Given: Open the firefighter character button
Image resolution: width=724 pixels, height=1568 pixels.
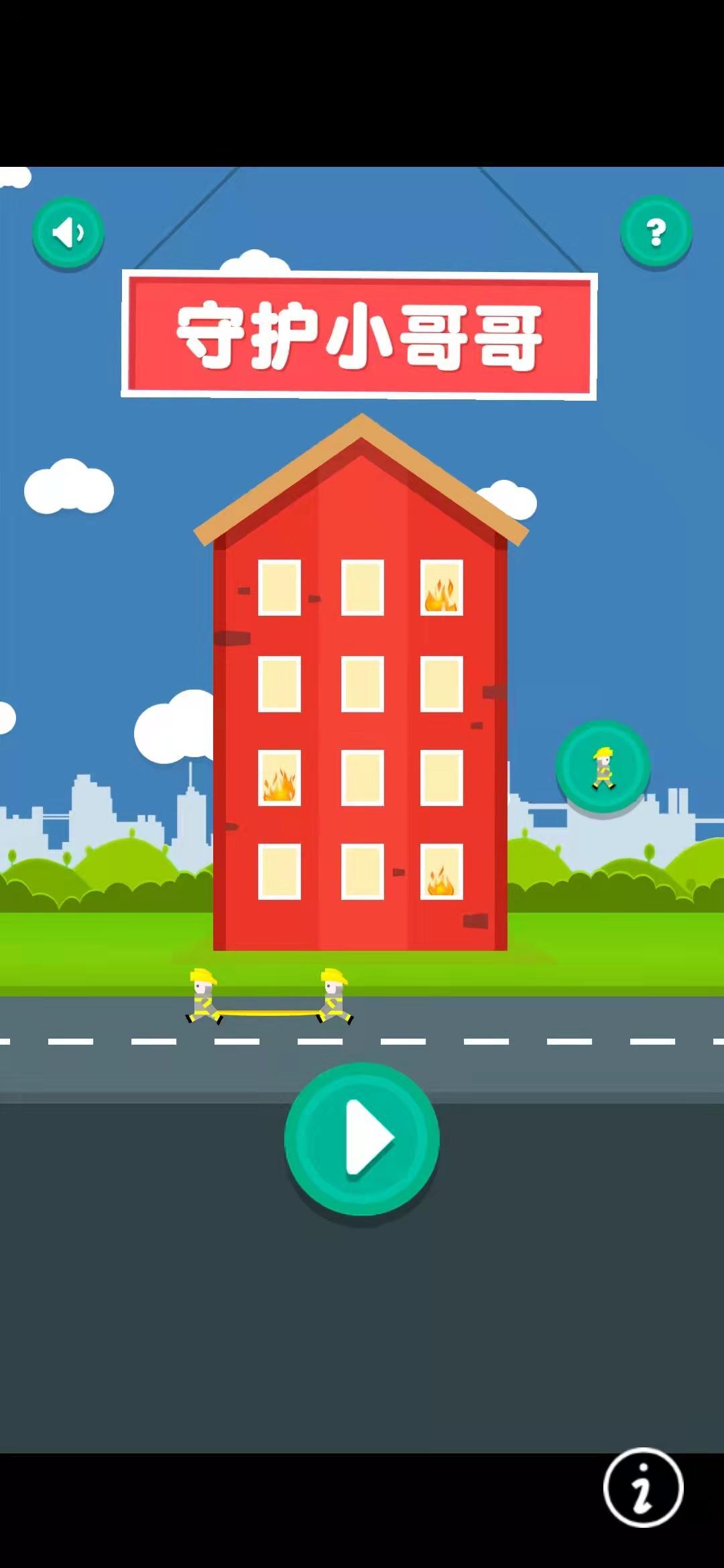Looking at the screenshot, I should 603,767.
